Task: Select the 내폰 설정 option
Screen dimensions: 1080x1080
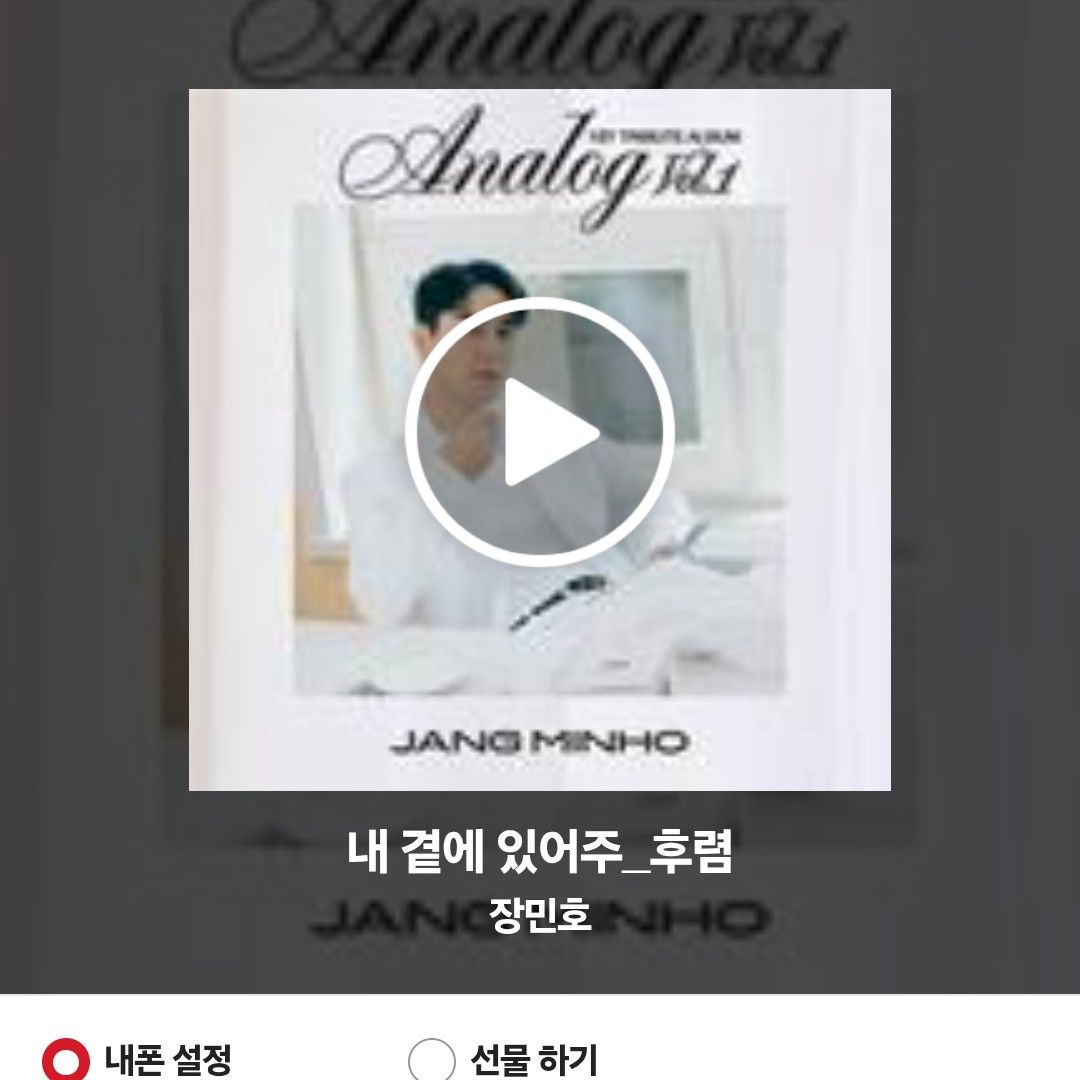Action: click(x=66, y=1060)
